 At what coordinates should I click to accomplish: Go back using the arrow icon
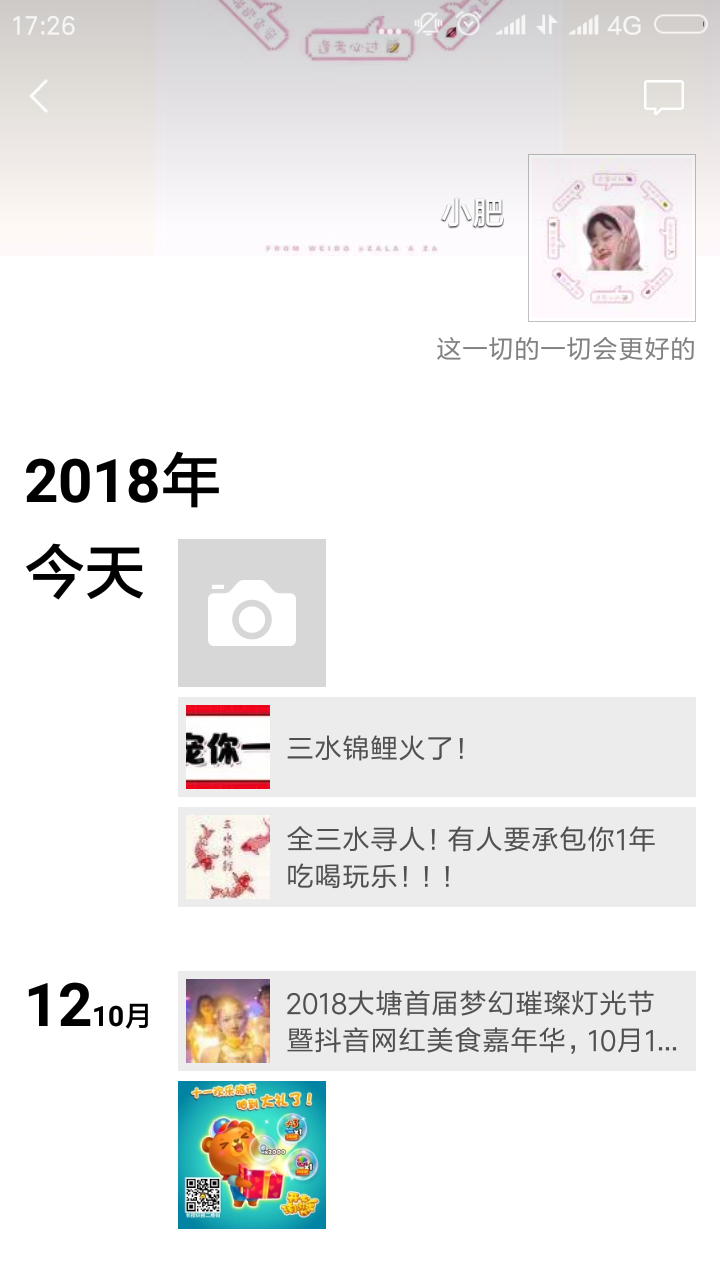coord(39,97)
